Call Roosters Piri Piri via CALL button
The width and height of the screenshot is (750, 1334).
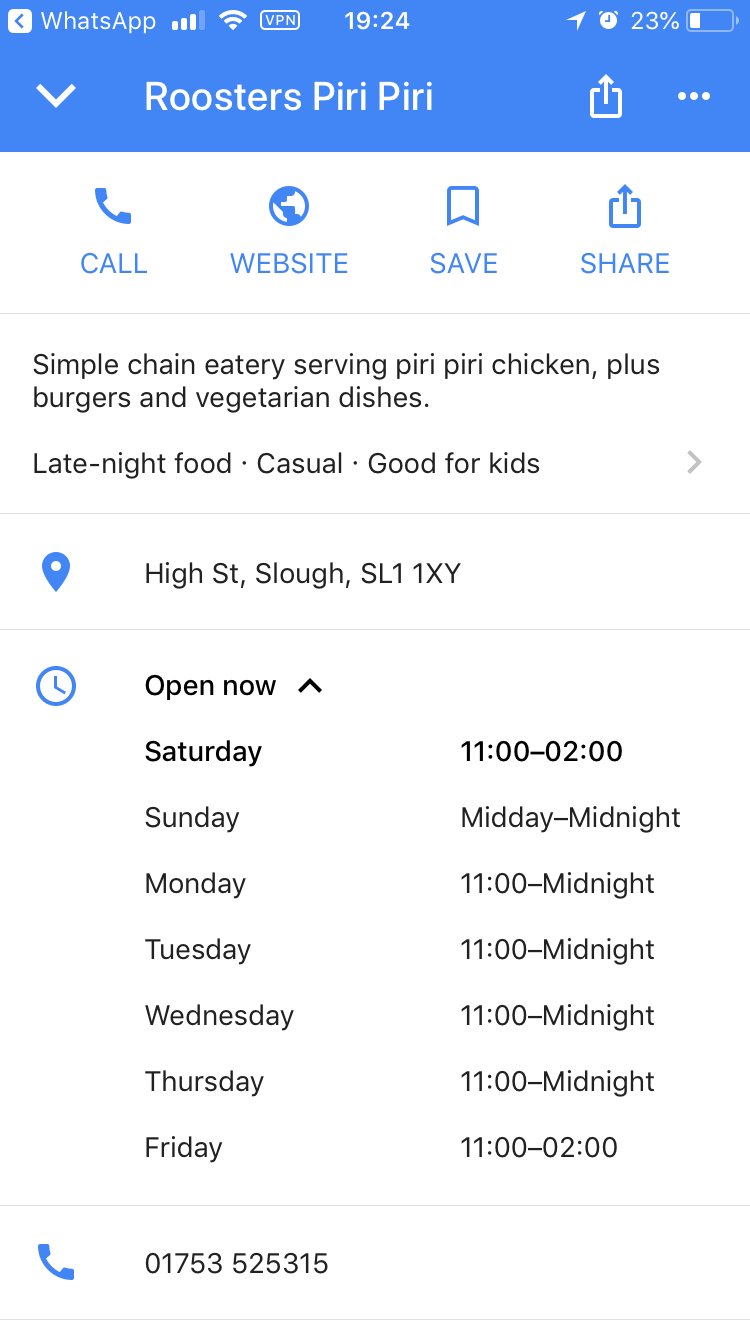point(113,231)
